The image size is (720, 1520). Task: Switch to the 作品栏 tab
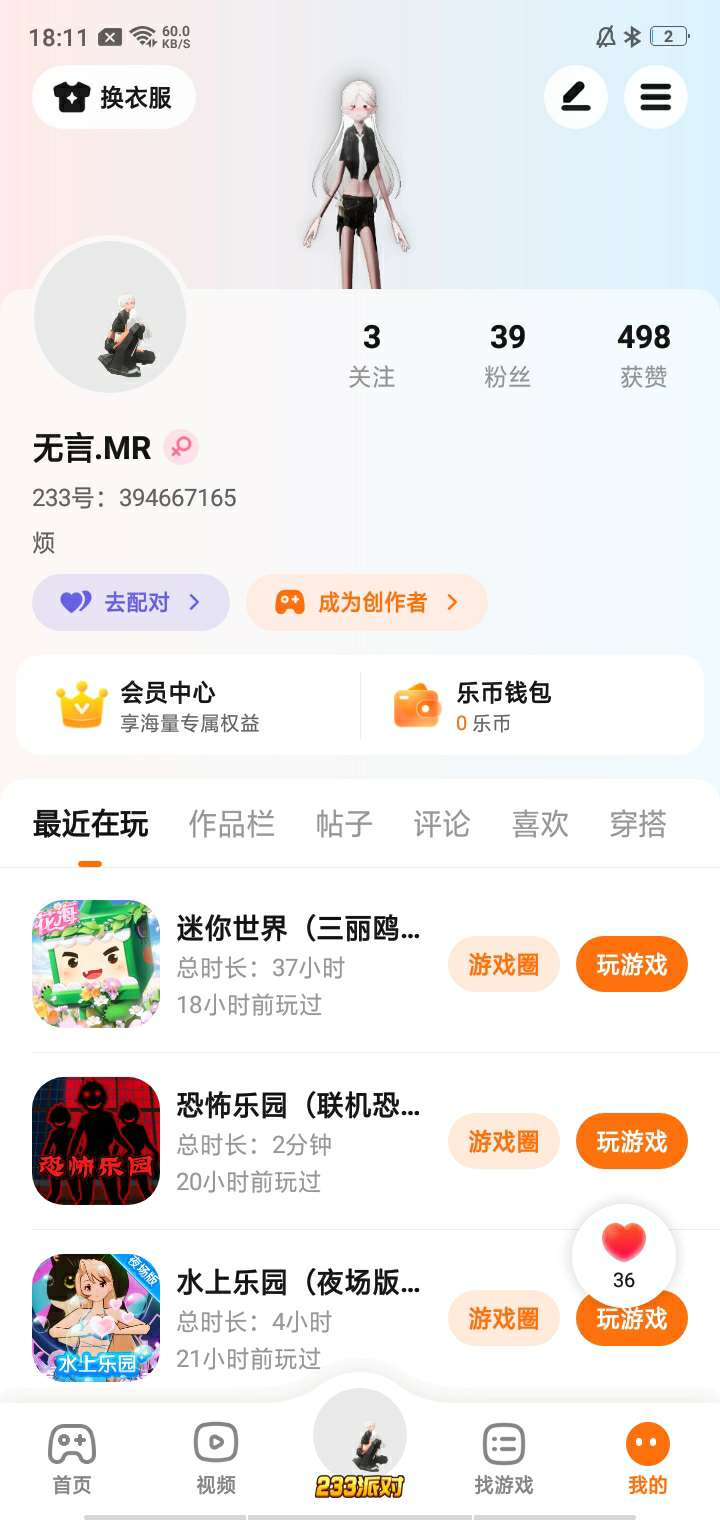click(231, 824)
